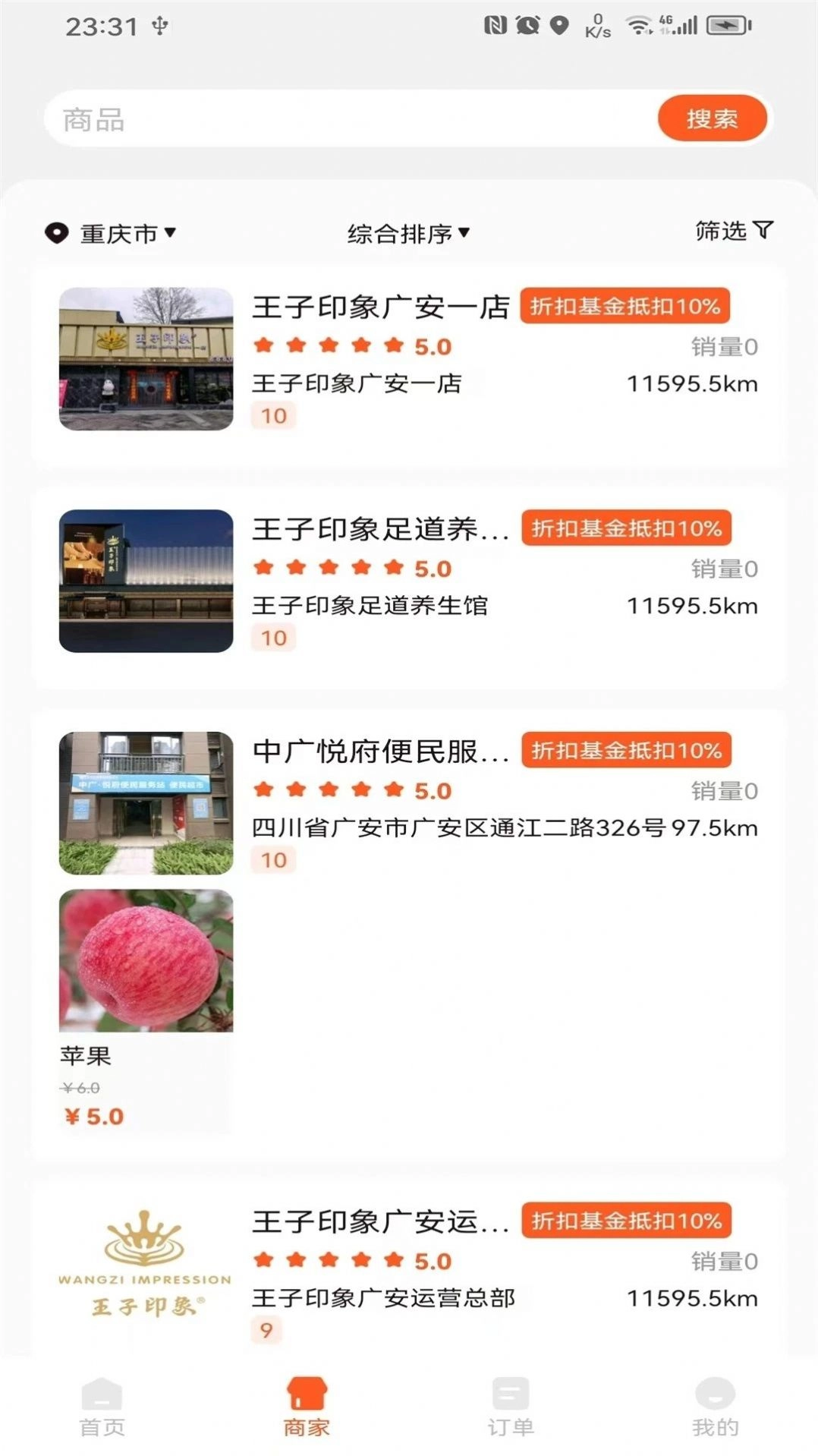Select the 折扣基金抵扣10% badge on 王子印象广安一店
818x1456 pixels.
click(x=624, y=307)
